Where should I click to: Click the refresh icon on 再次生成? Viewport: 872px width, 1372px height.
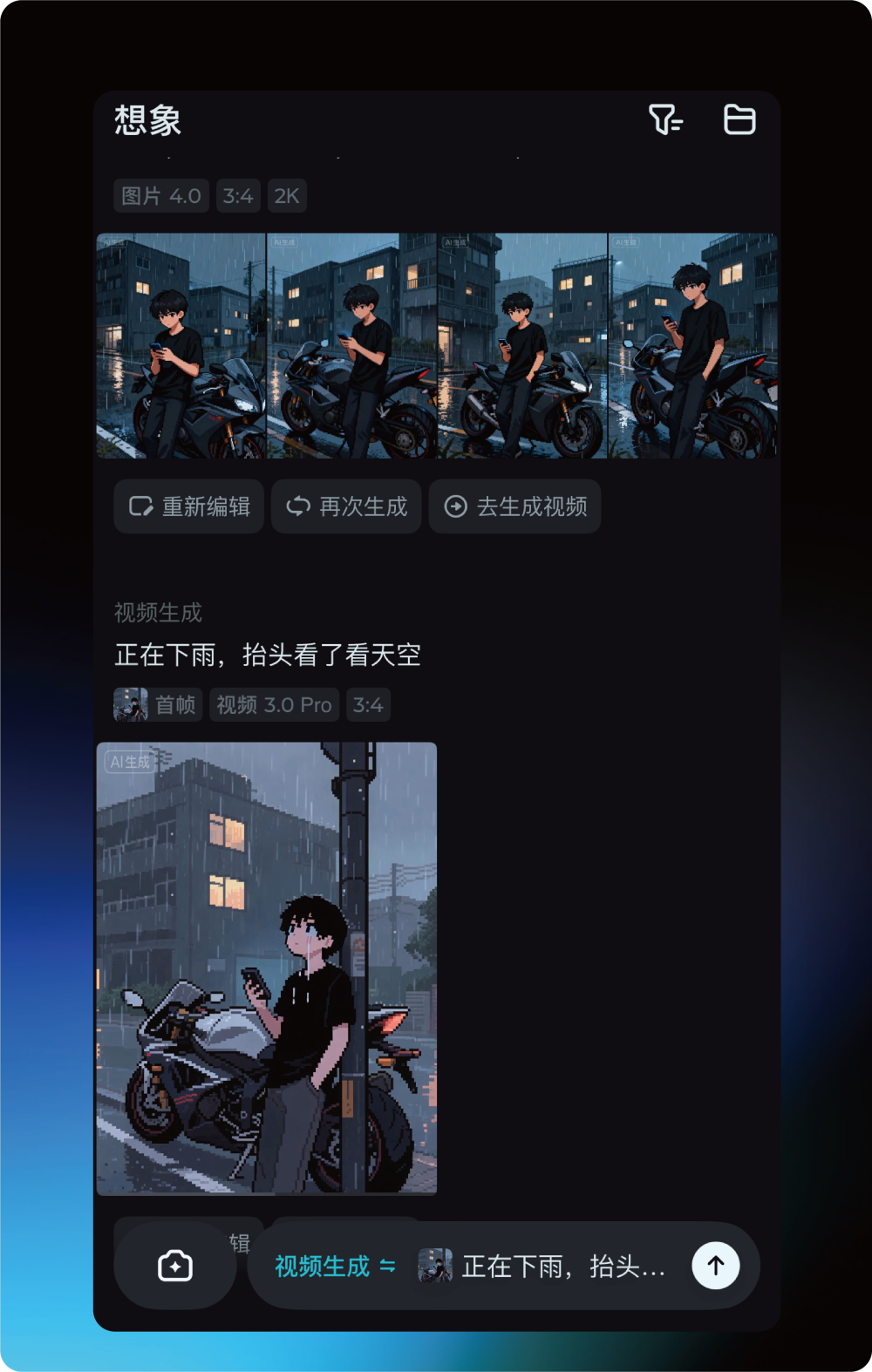299,506
